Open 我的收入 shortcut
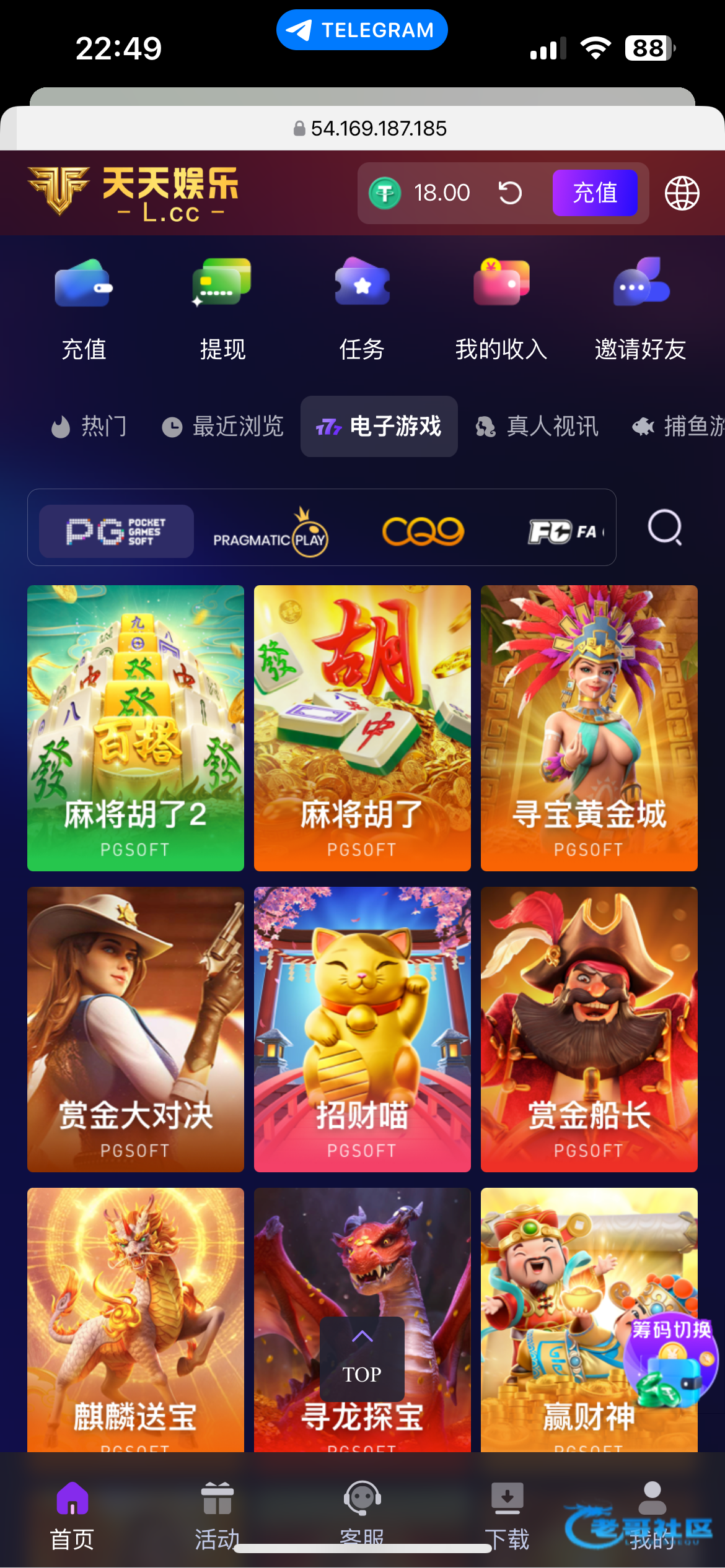Viewport: 725px width, 1568px height. tap(501, 308)
